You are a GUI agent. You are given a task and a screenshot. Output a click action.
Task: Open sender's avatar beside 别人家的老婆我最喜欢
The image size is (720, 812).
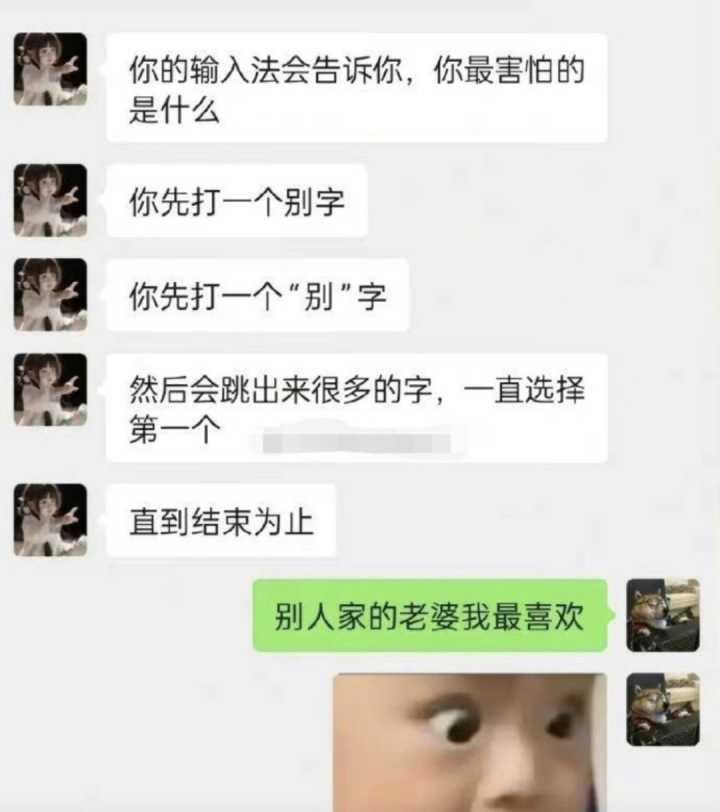(662, 615)
